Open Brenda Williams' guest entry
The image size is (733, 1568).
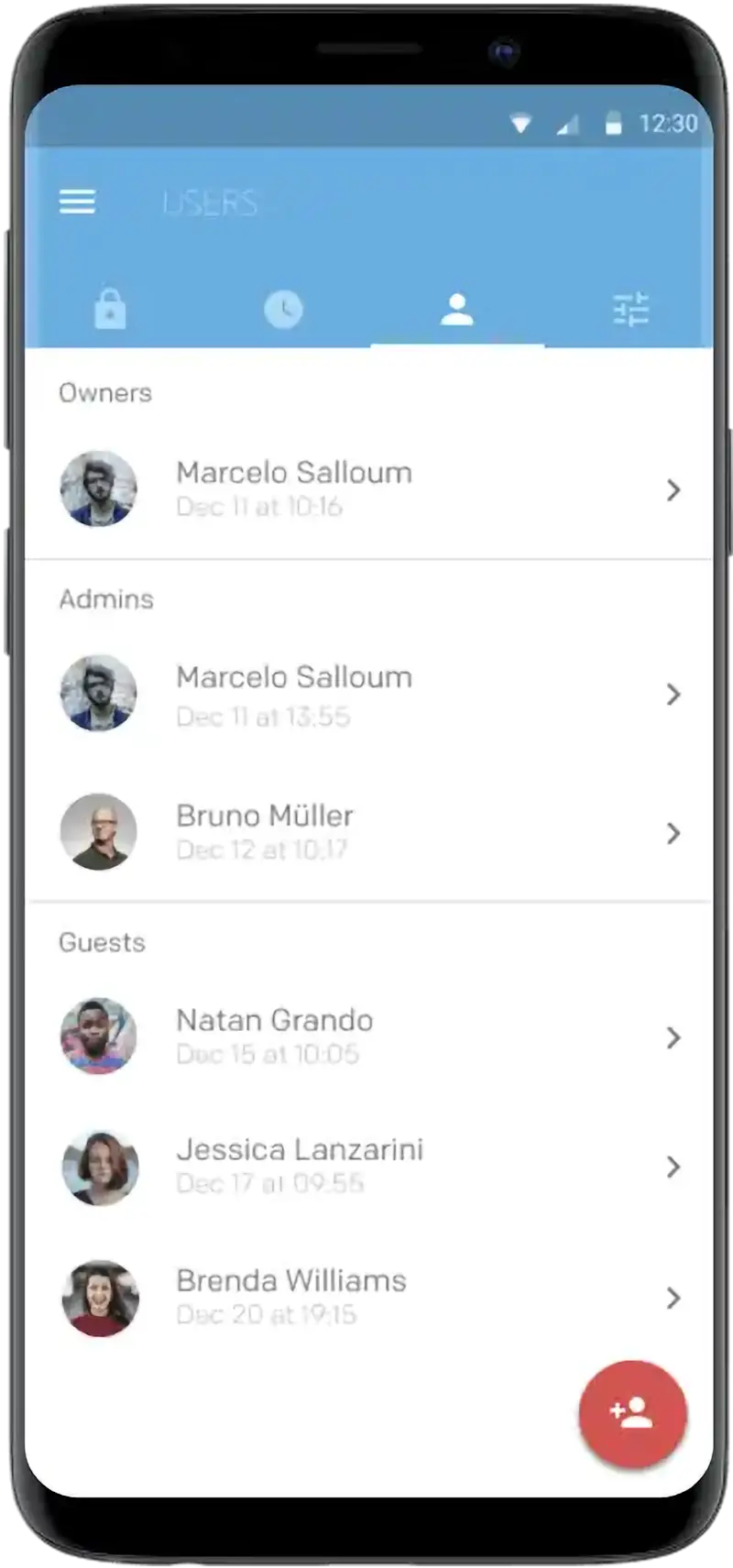[368, 1298]
